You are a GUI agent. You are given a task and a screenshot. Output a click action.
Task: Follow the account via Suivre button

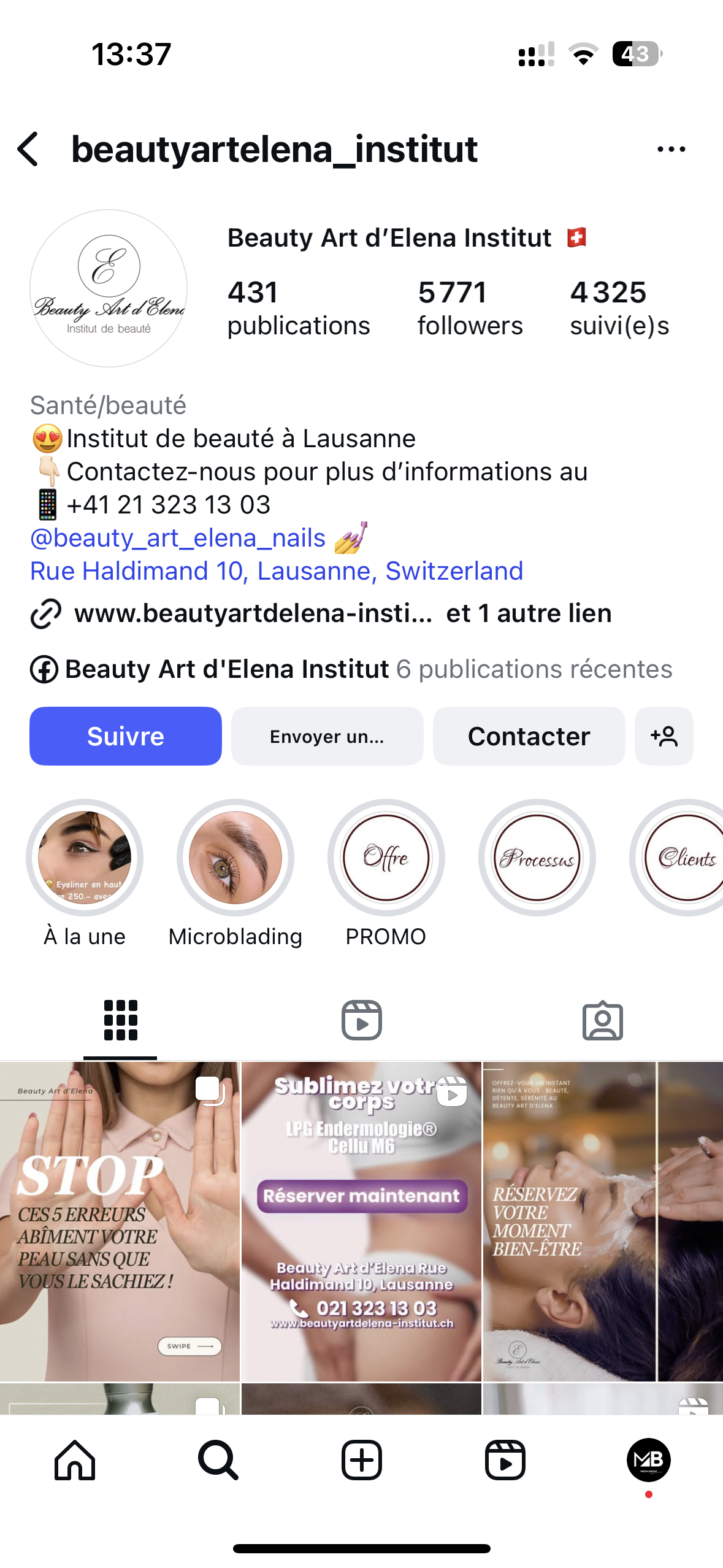125,736
